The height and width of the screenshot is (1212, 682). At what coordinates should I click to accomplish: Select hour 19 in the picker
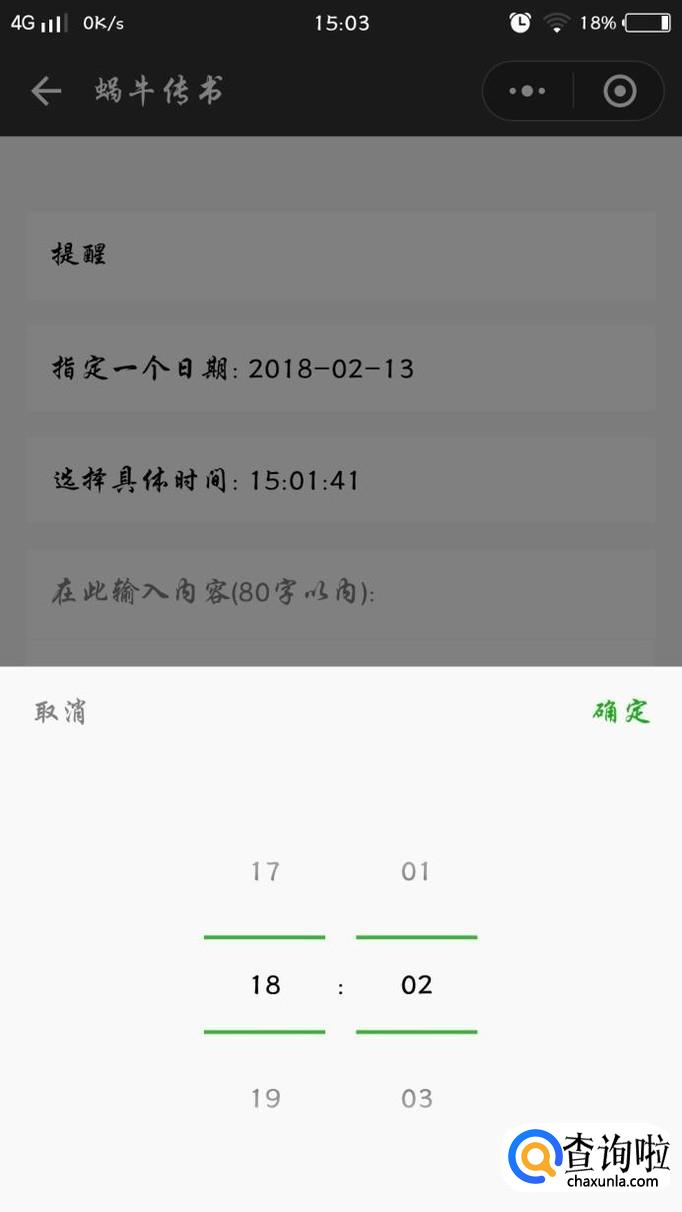tap(265, 1099)
